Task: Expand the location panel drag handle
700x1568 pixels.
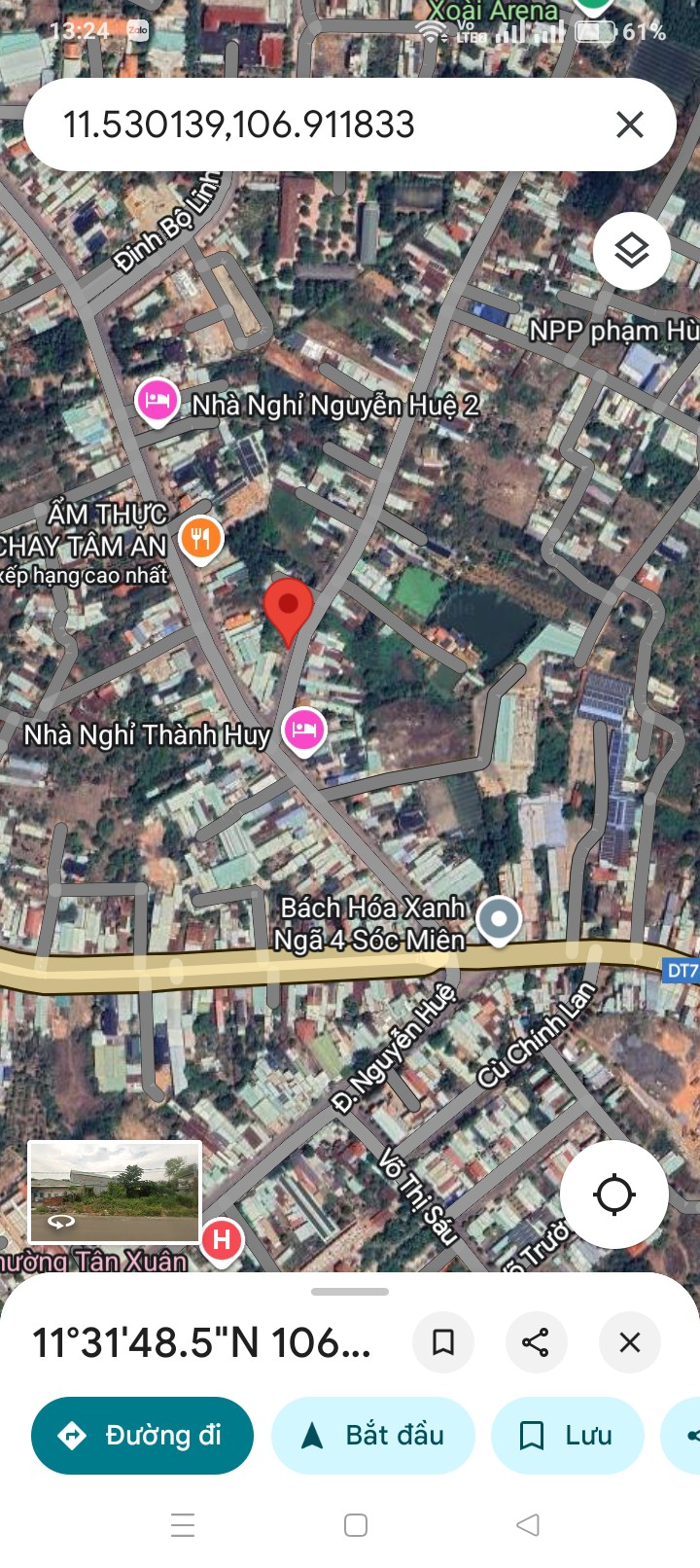Action: point(350,1292)
